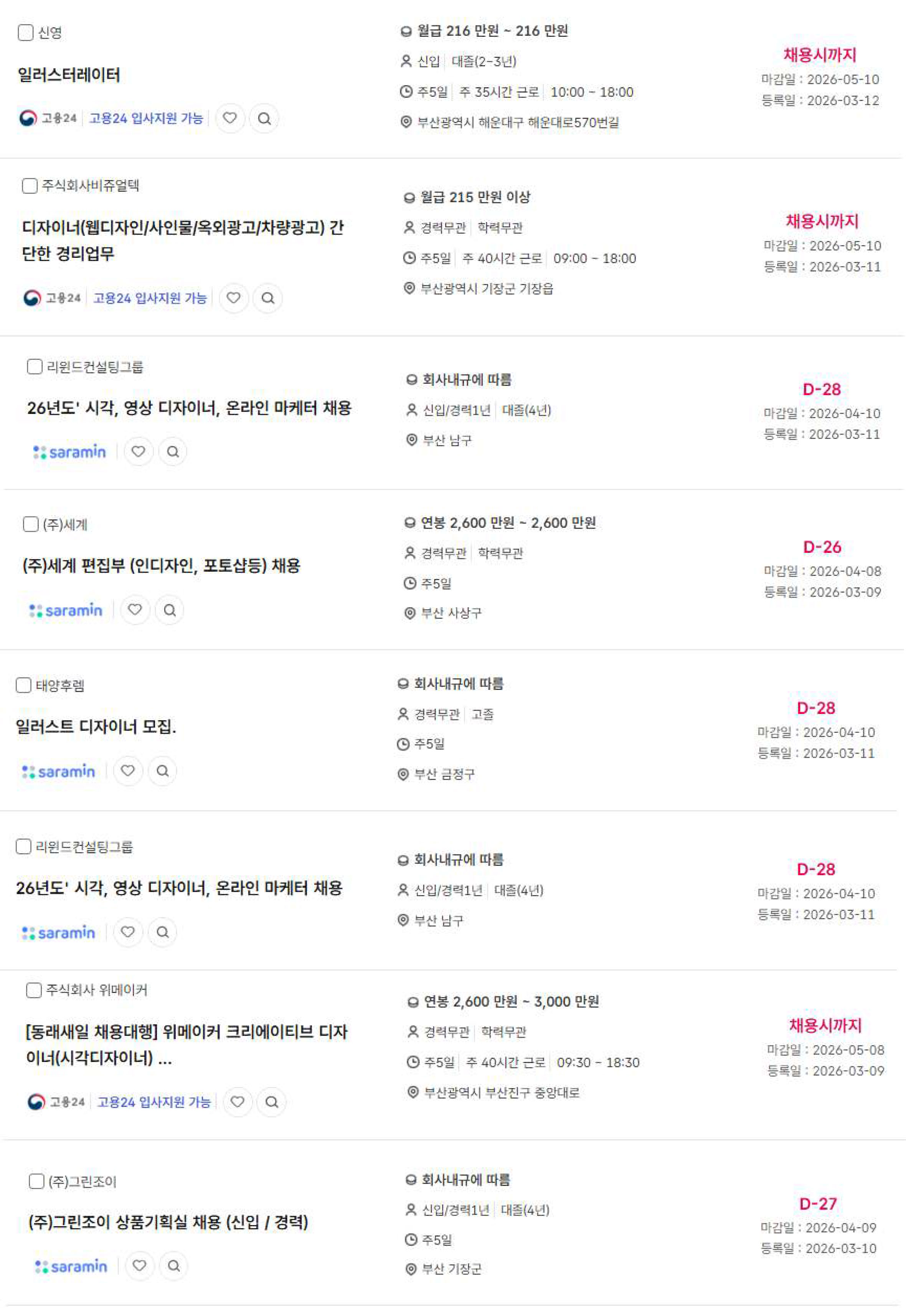
Task: Preview the (주)그린조이 posting with magnifier
Action: point(174,1266)
